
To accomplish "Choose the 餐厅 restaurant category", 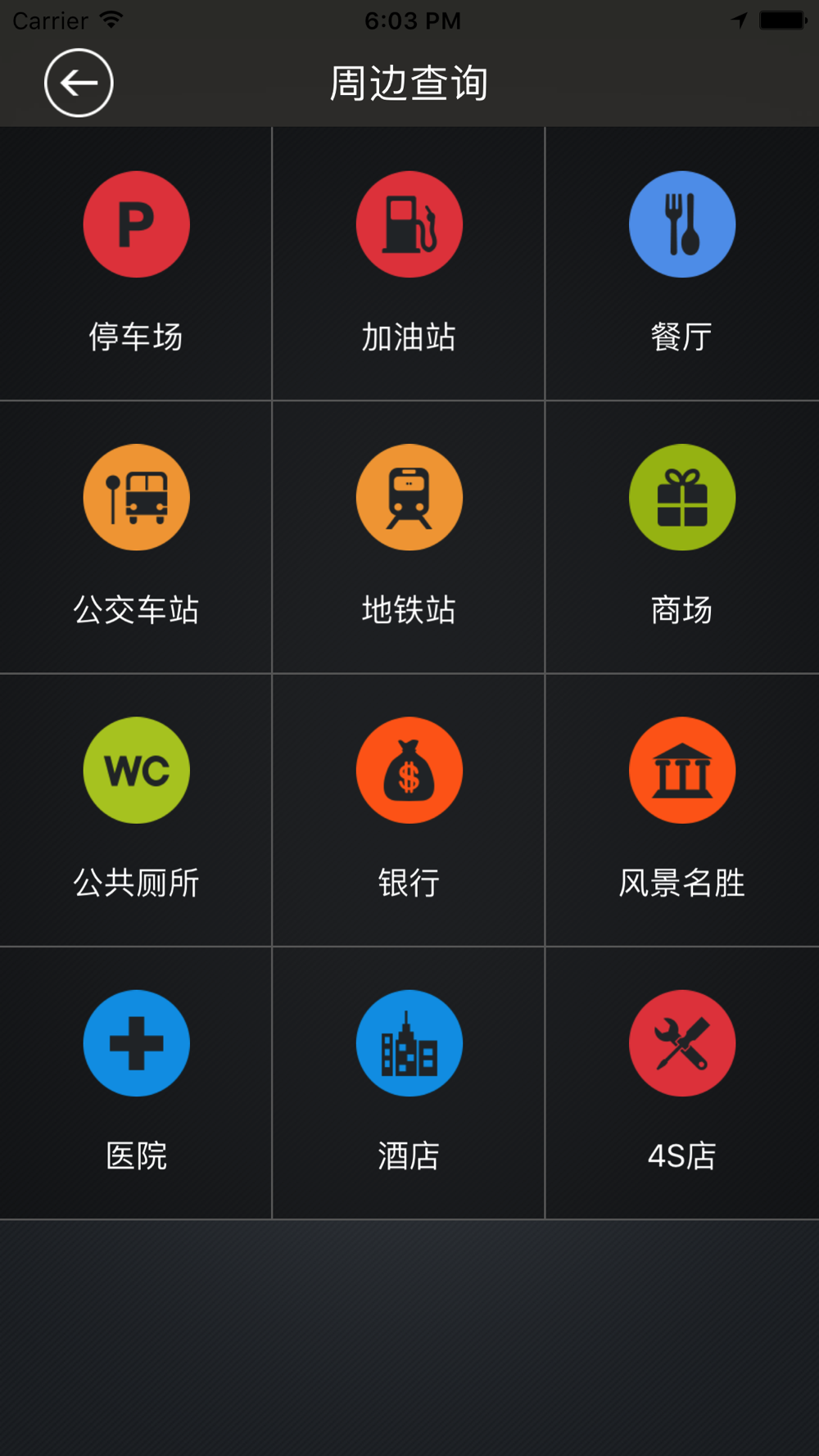I will click(x=682, y=264).
